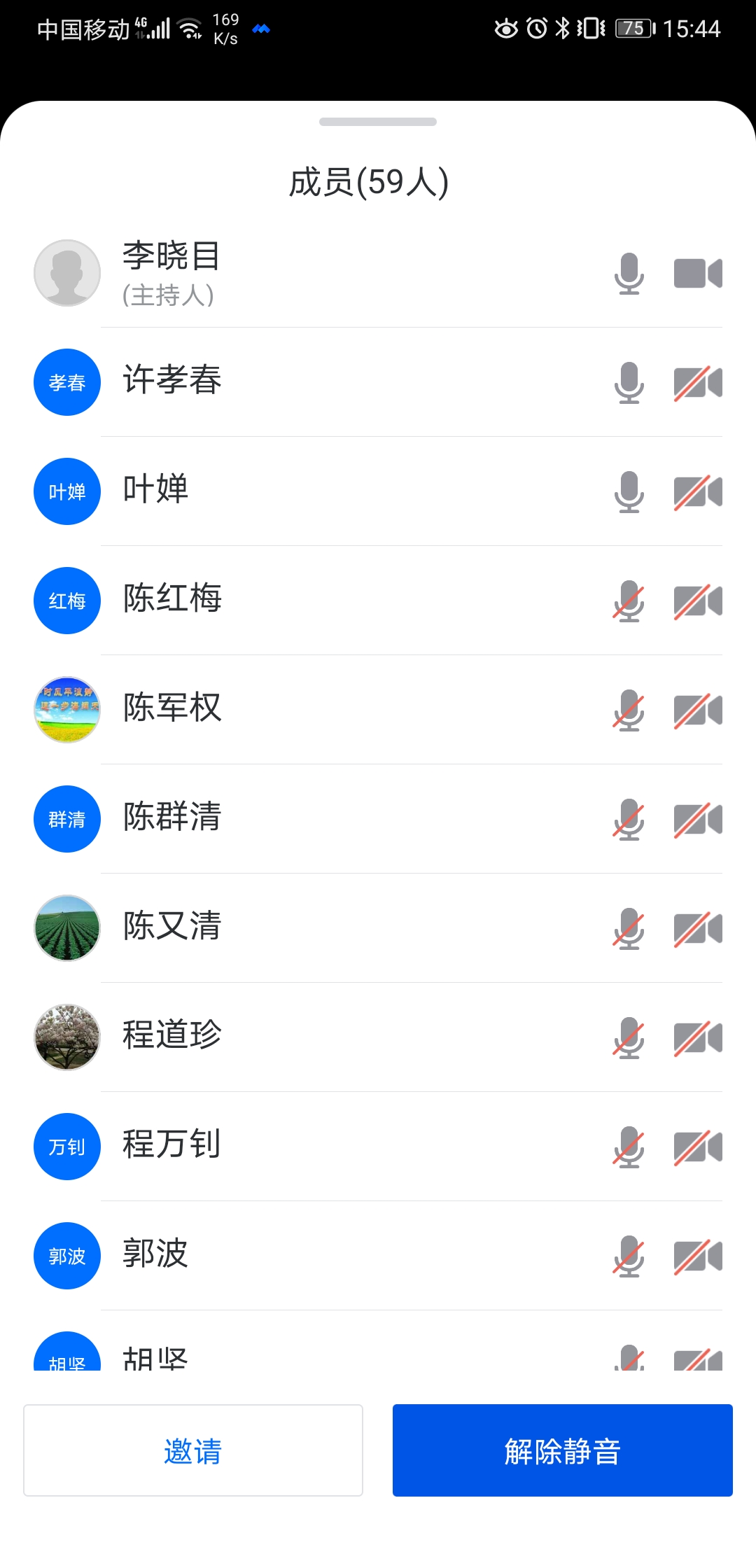Tap the drag handle above the members title
This screenshot has height=1568, width=756.
click(x=378, y=122)
